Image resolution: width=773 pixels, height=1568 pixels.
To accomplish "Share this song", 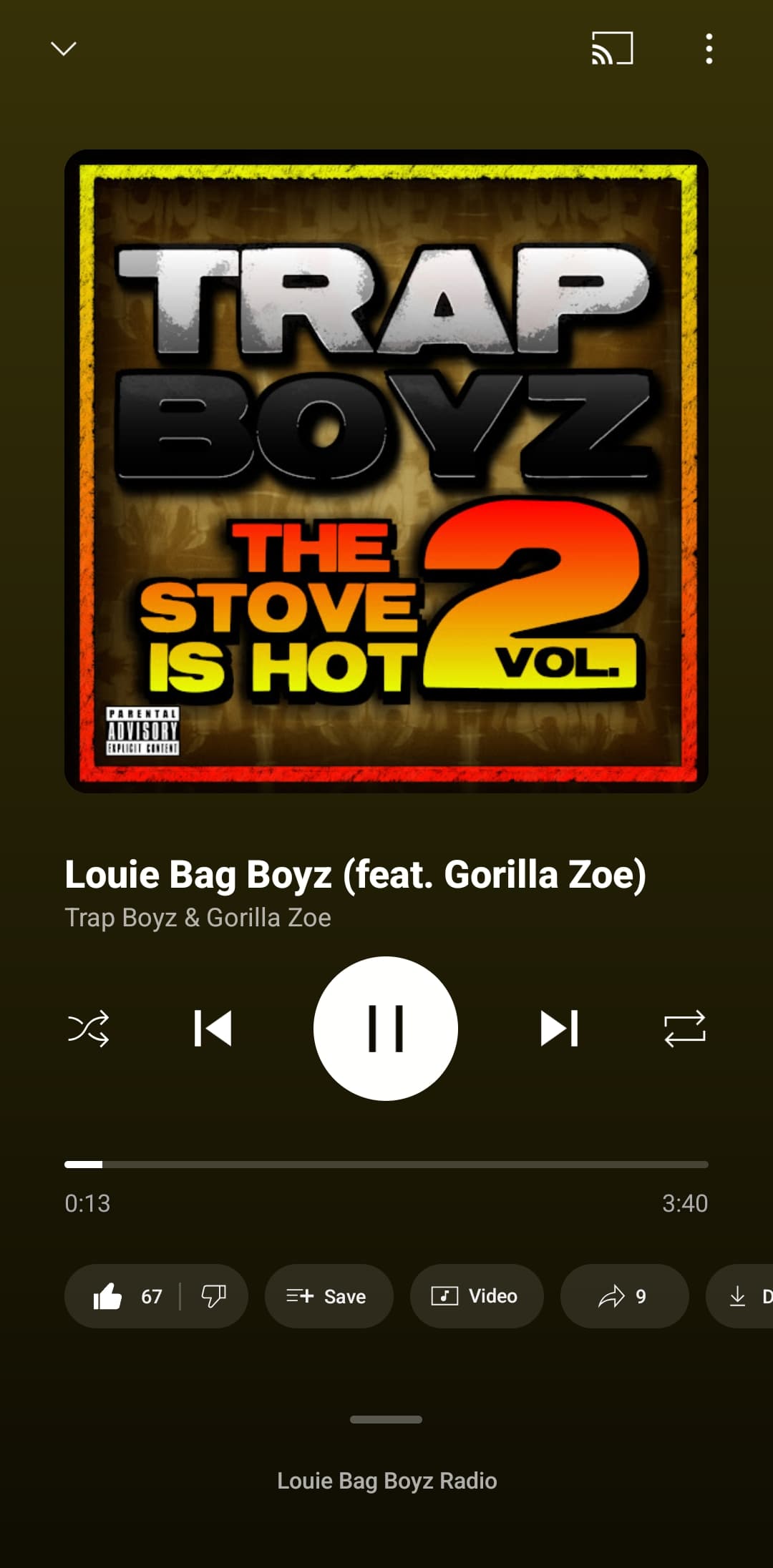I will tap(624, 1296).
